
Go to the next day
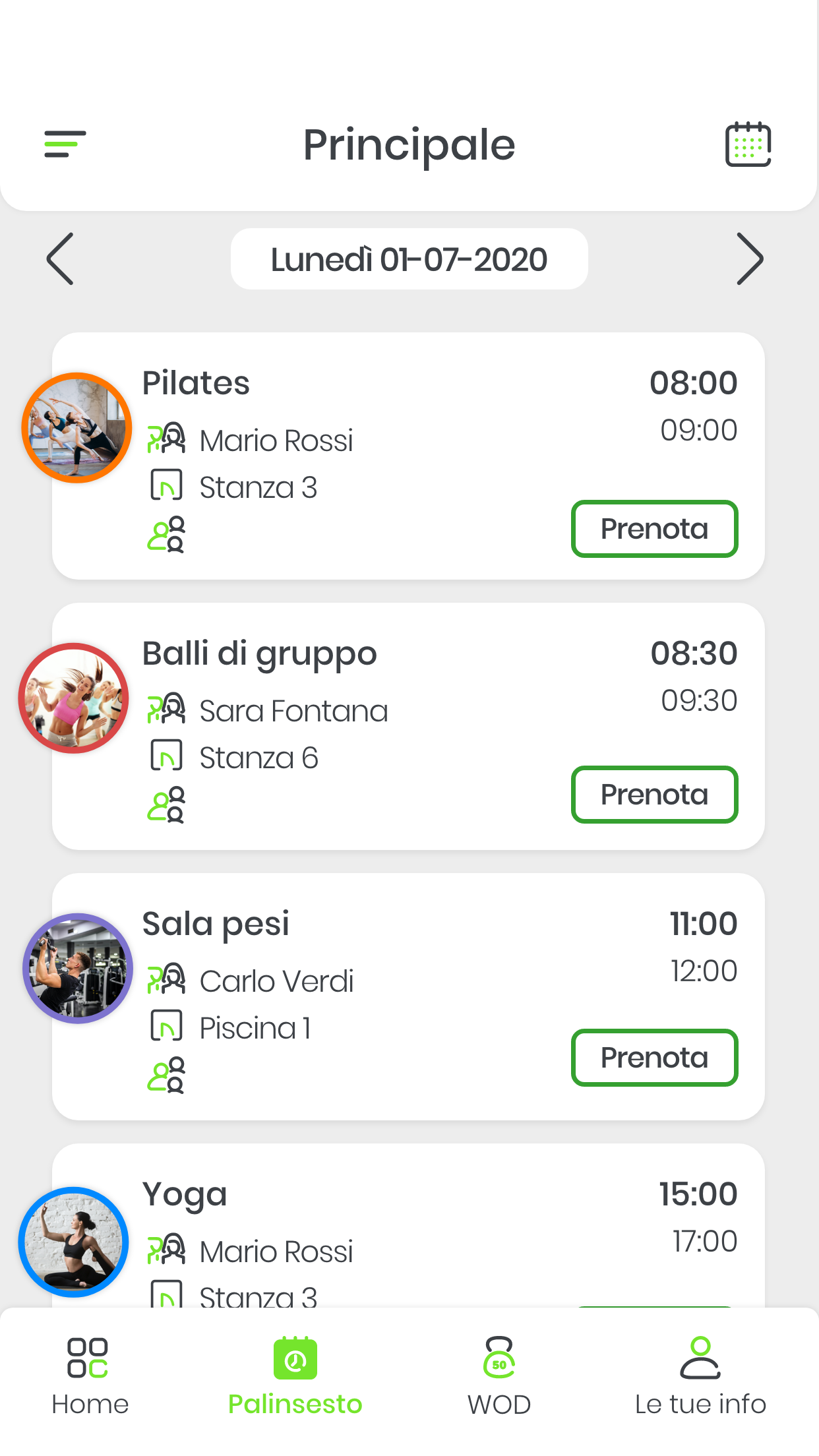pos(749,259)
